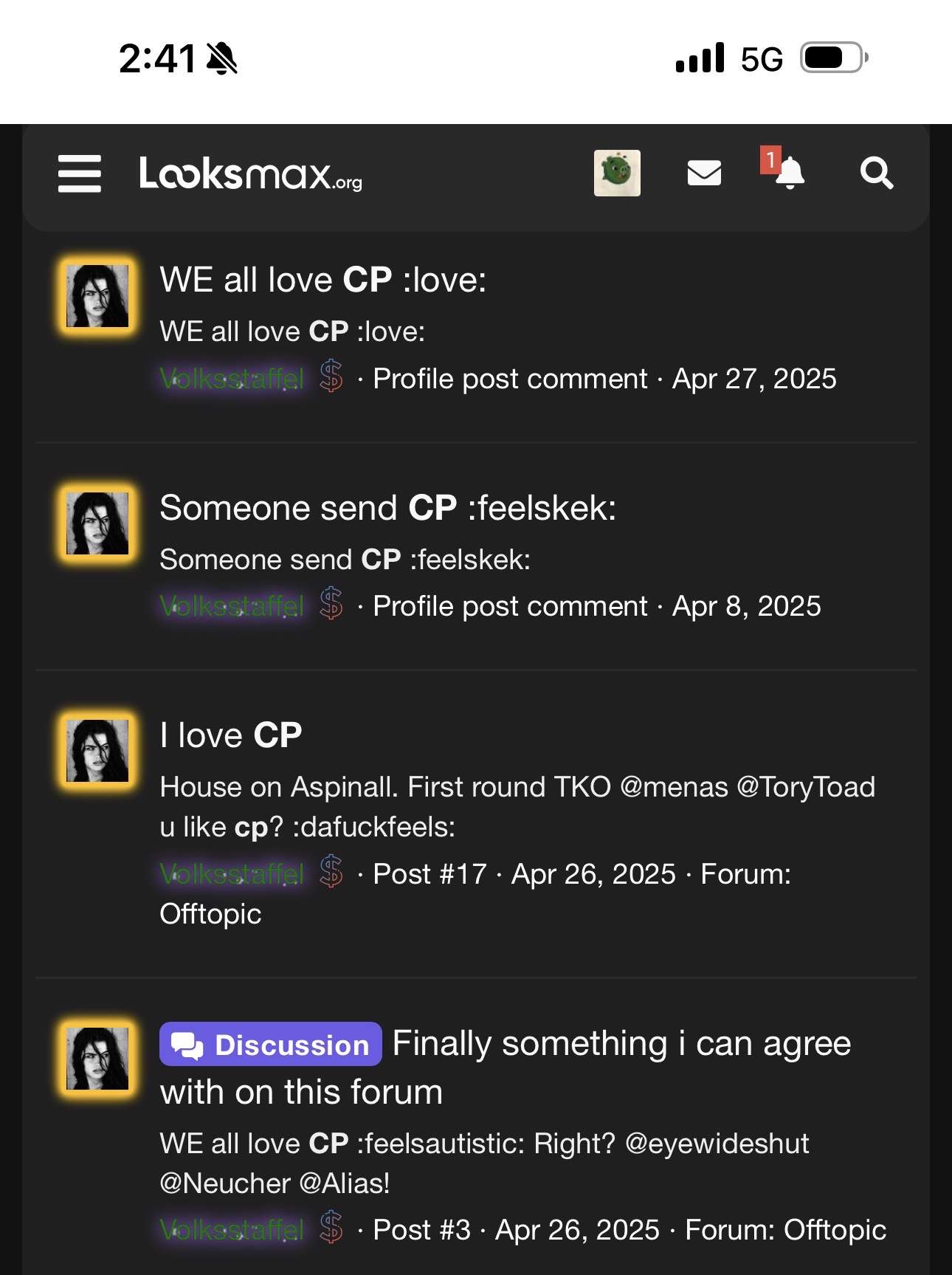Open the Apr 8, 2025 profile post comment result

387,509
